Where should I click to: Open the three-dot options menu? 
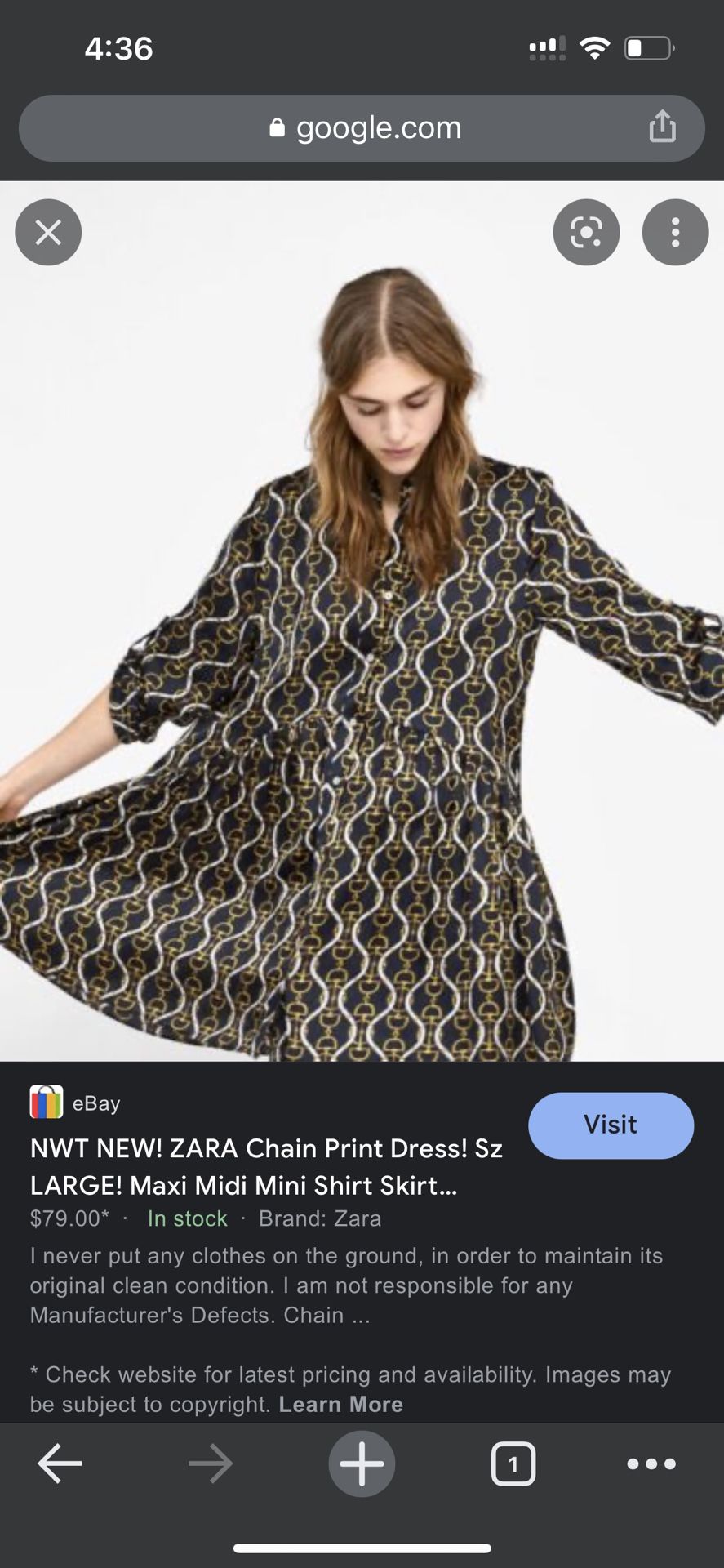pyautogui.click(x=675, y=233)
